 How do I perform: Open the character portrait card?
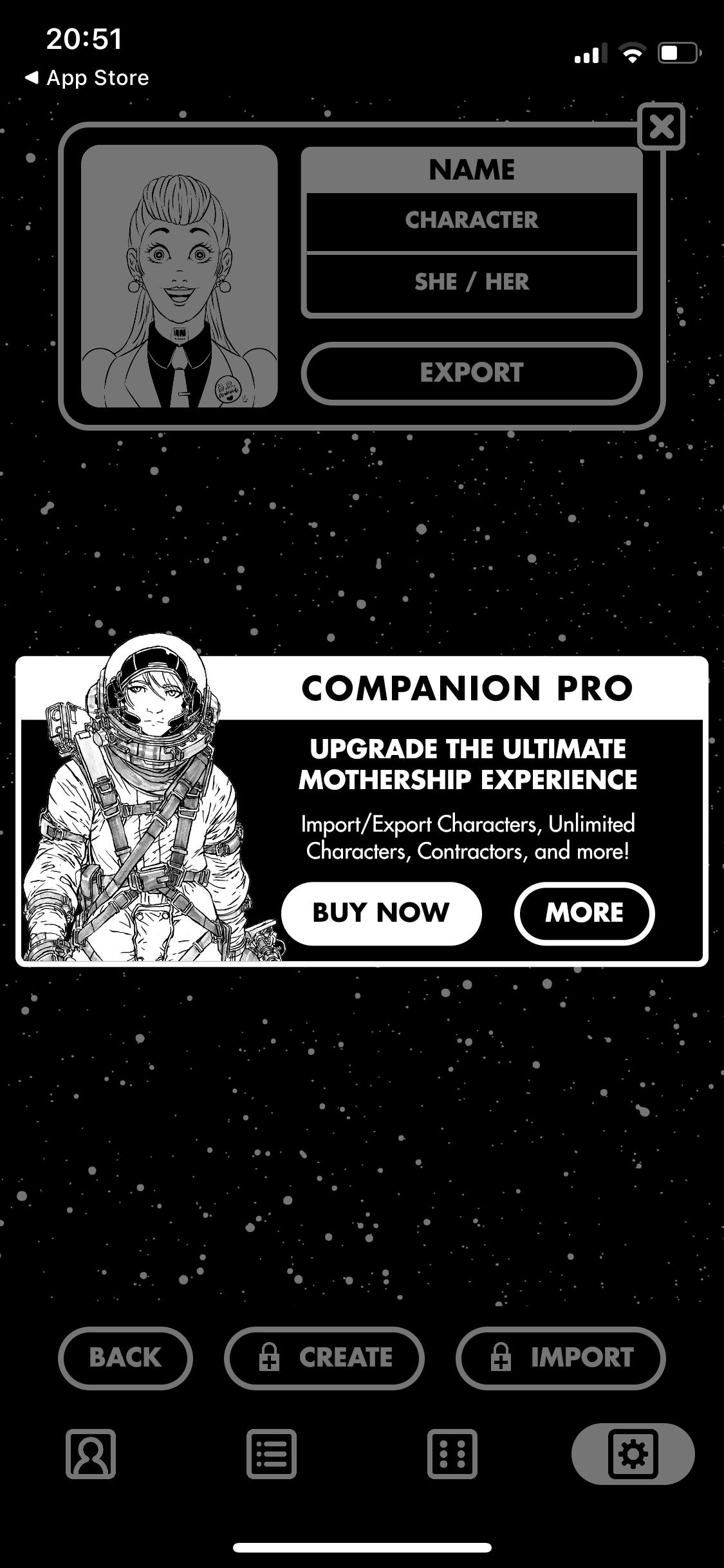click(180, 276)
